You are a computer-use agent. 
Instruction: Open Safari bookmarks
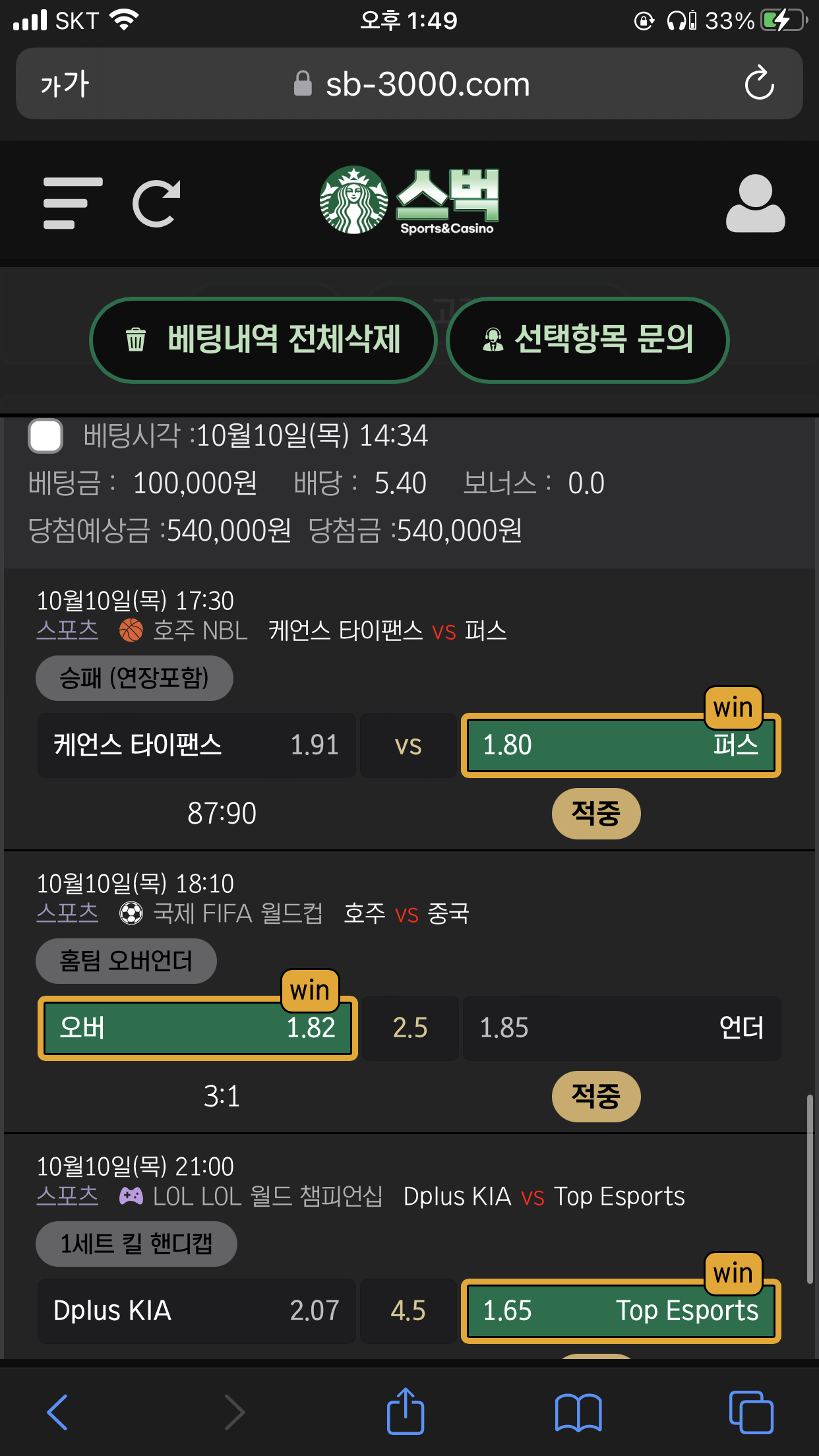tap(578, 1412)
